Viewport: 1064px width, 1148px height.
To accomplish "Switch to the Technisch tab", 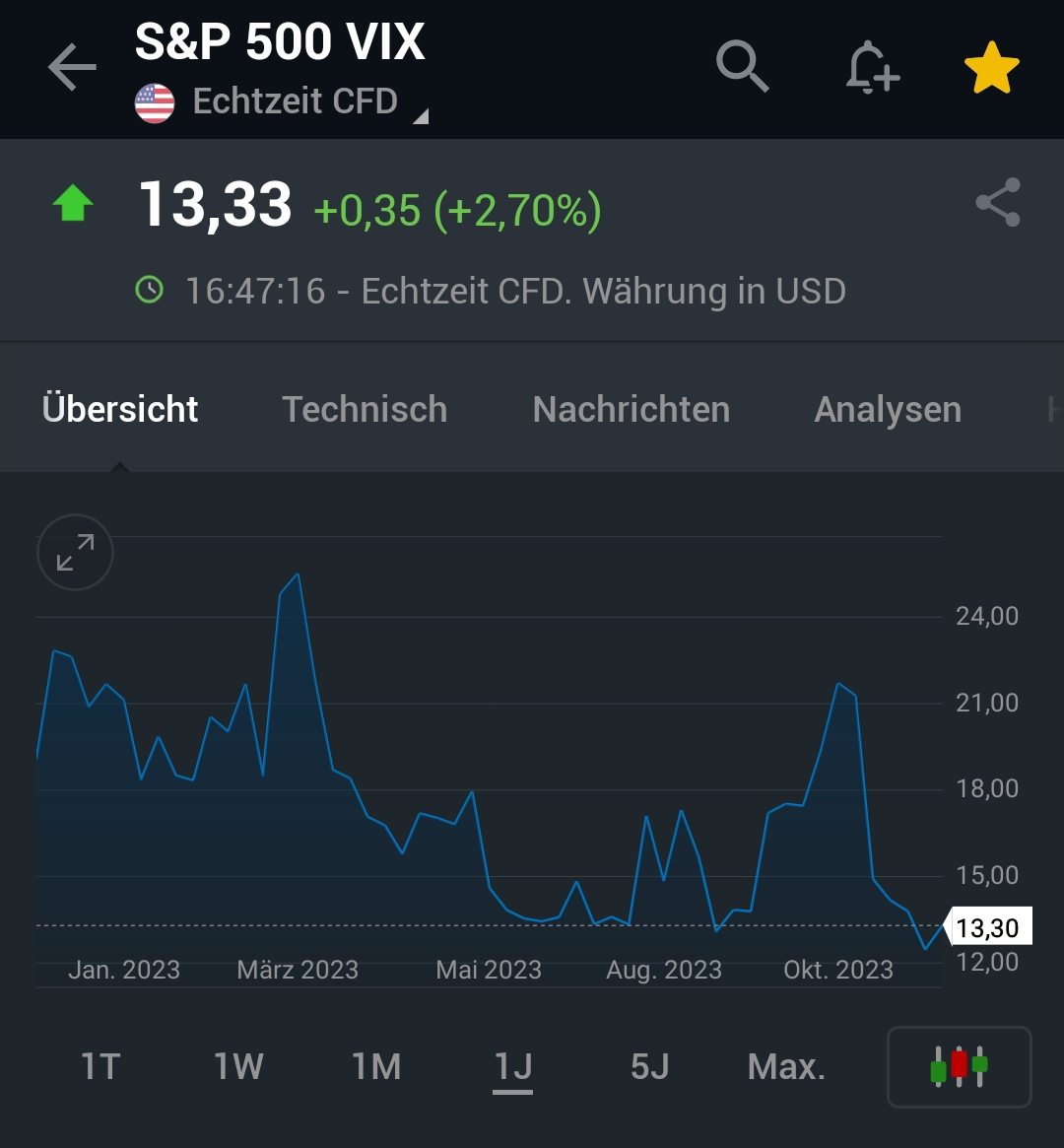I will coord(365,408).
